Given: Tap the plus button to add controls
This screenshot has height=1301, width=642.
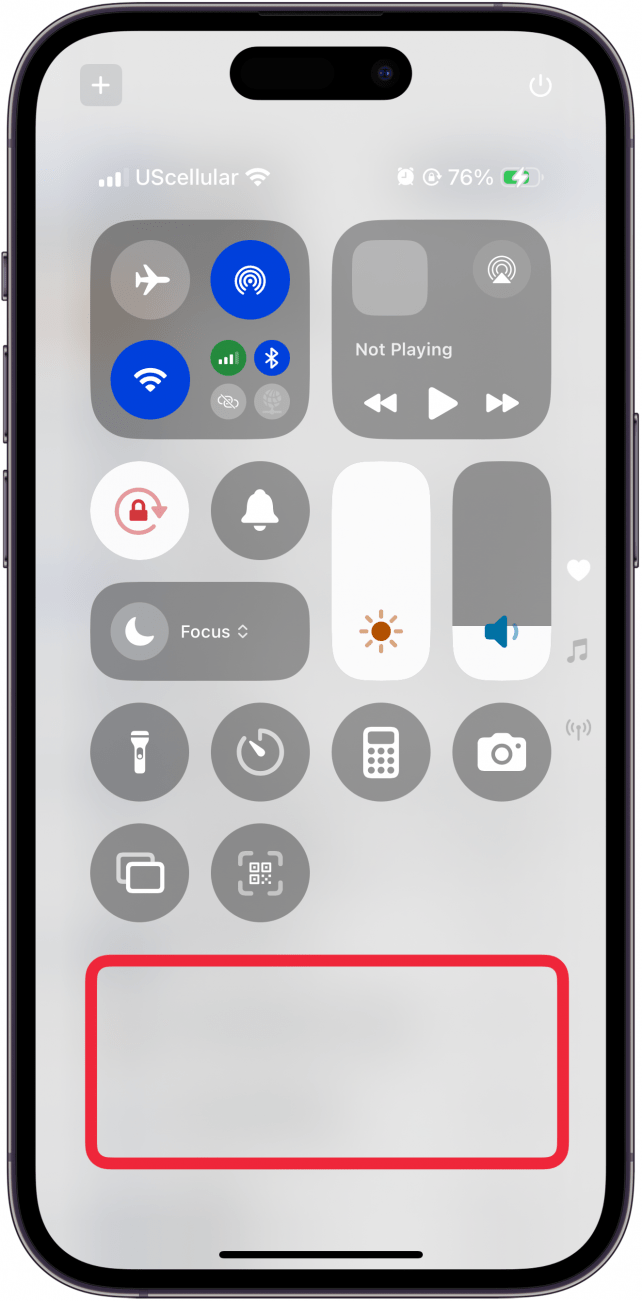Looking at the screenshot, I should (x=101, y=85).
